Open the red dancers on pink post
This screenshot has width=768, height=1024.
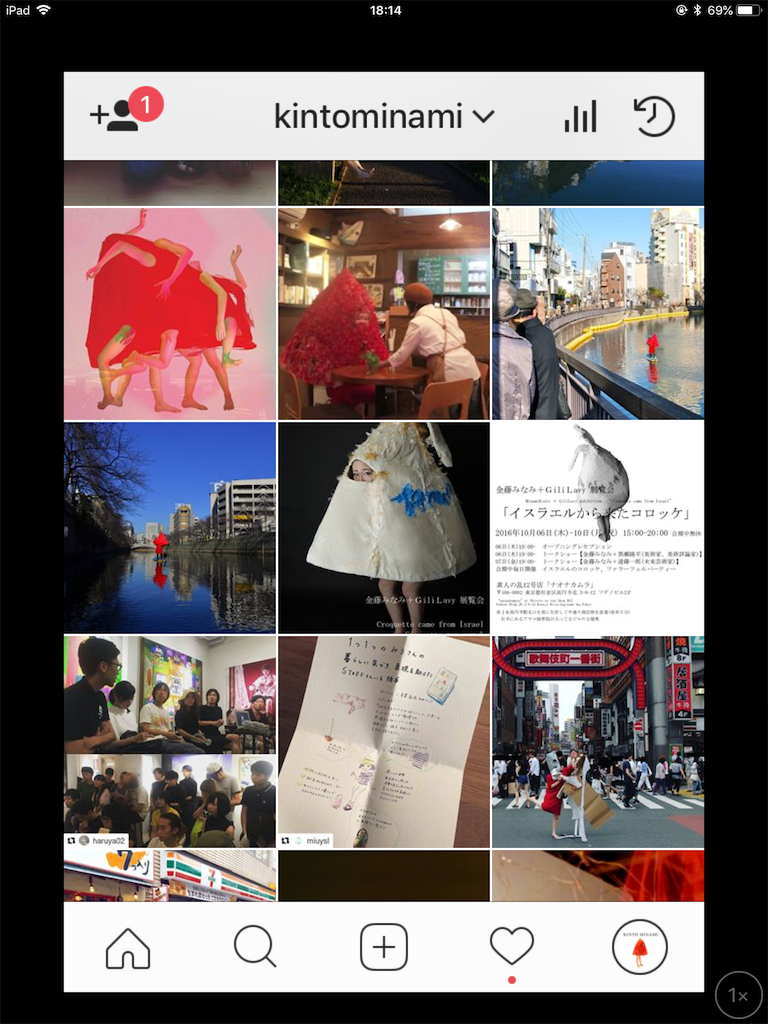coord(170,313)
